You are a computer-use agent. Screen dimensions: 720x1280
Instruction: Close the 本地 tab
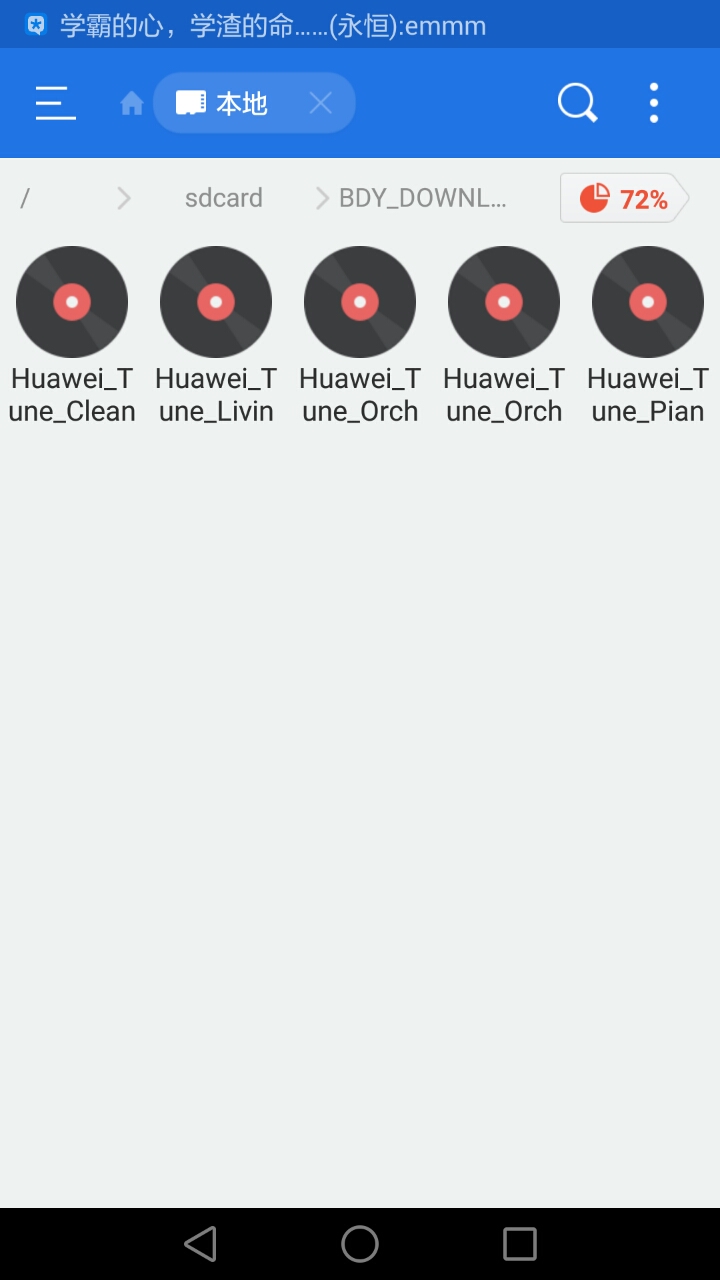[x=320, y=103]
